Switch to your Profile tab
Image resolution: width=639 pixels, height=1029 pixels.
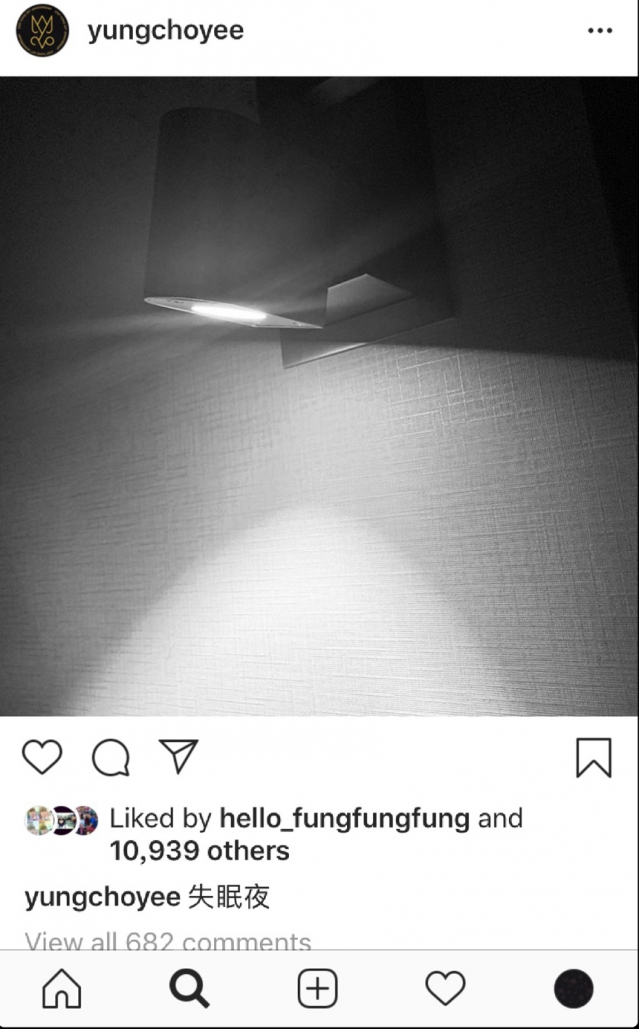(x=573, y=989)
